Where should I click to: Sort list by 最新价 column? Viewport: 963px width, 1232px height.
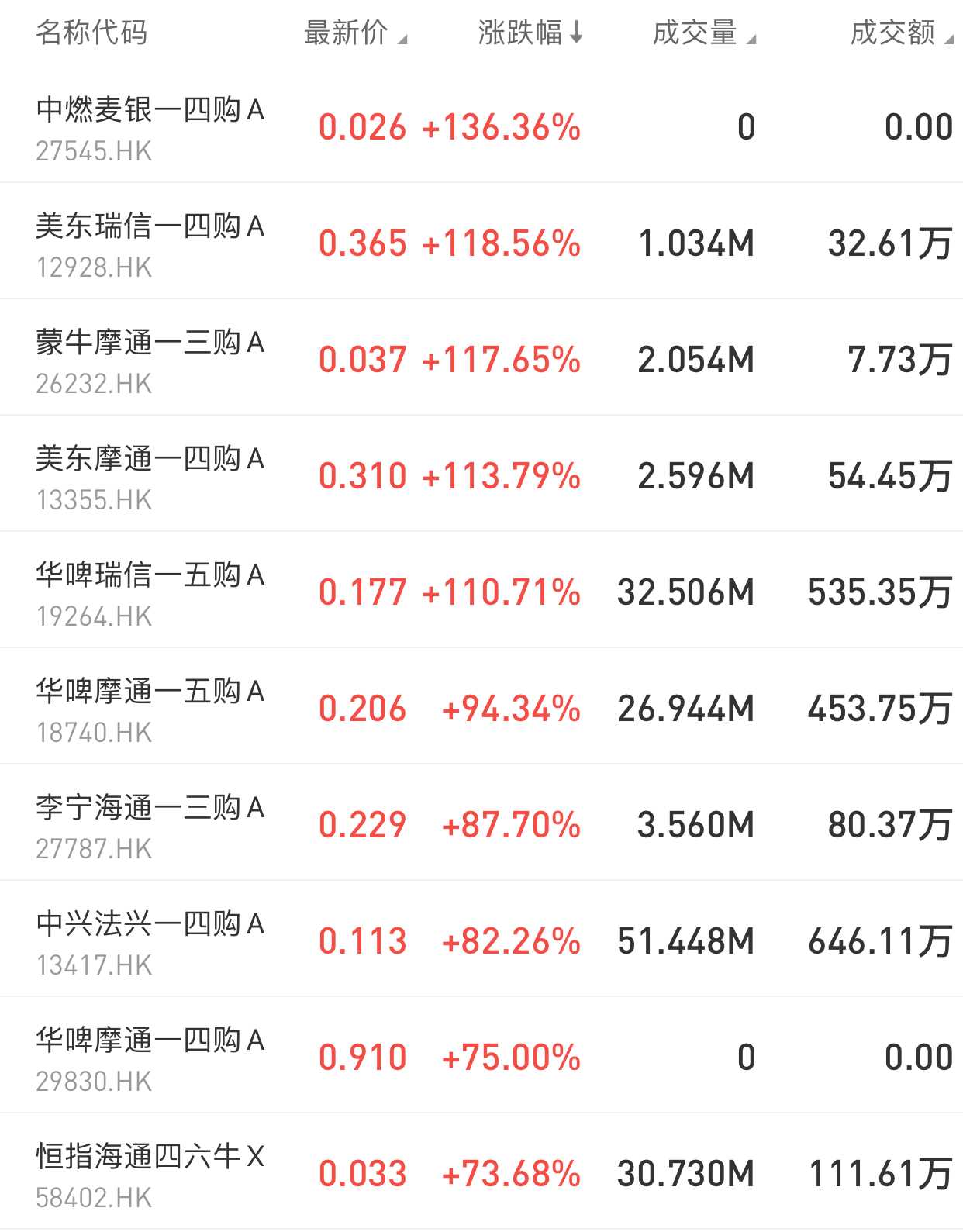tap(353, 33)
